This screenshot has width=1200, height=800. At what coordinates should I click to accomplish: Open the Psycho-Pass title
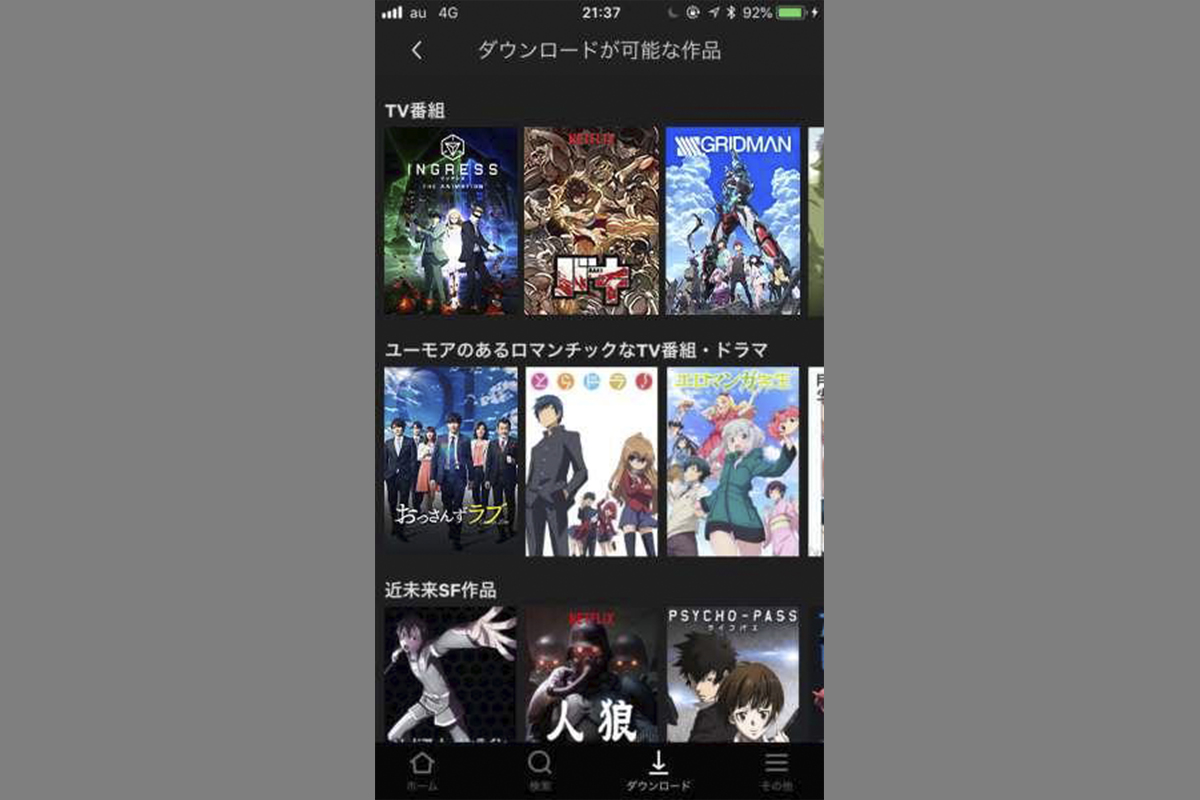pyautogui.click(x=733, y=675)
